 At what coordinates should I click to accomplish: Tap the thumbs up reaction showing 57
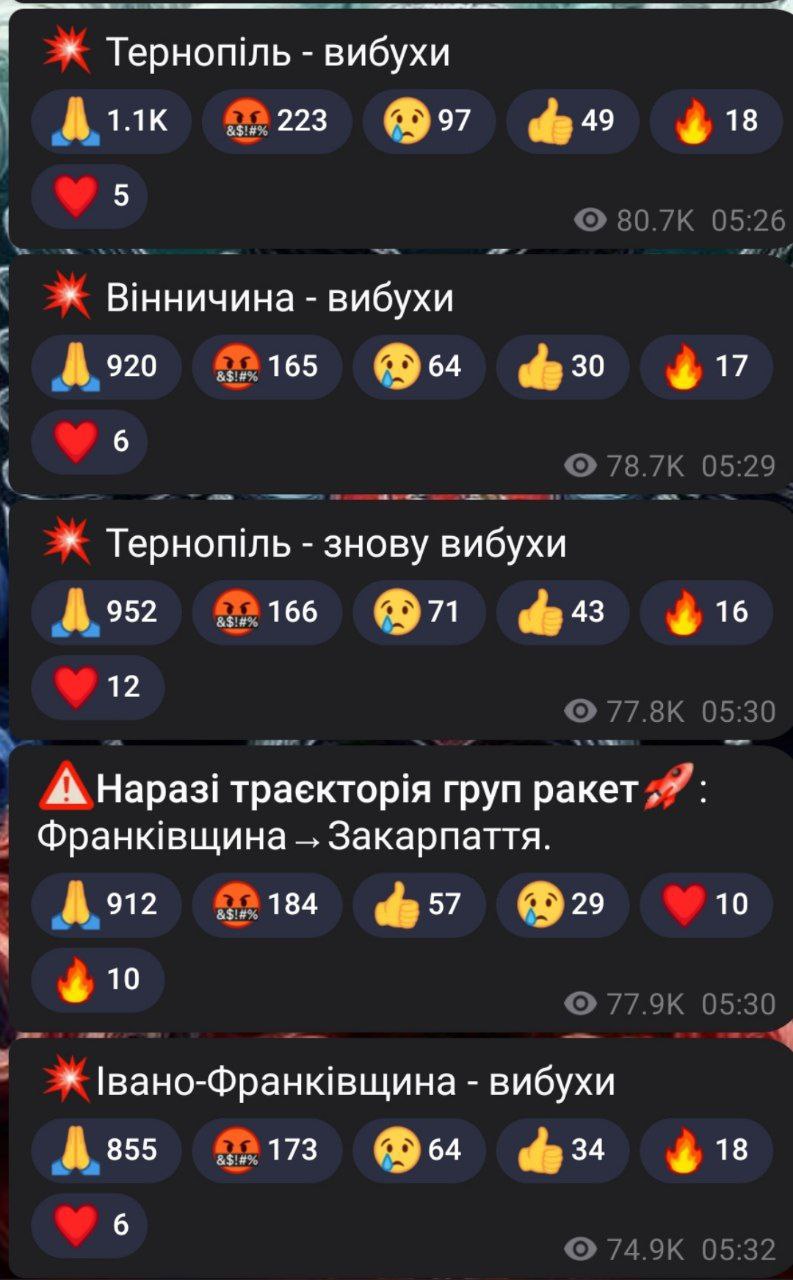coord(419,905)
